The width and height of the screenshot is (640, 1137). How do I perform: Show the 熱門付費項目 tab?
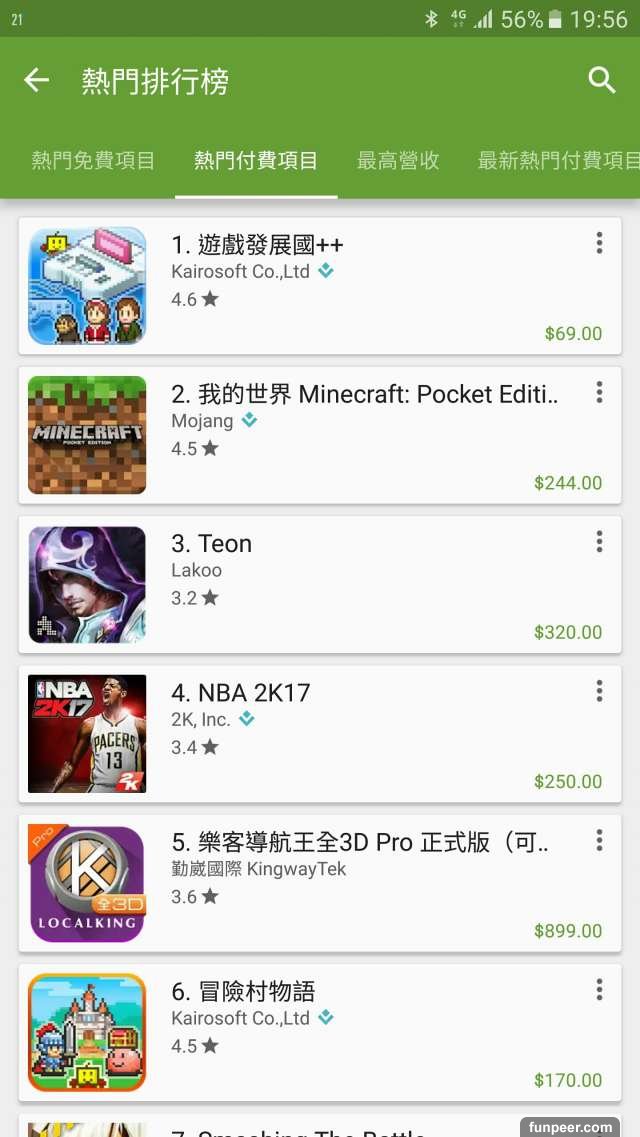click(256, 160)
